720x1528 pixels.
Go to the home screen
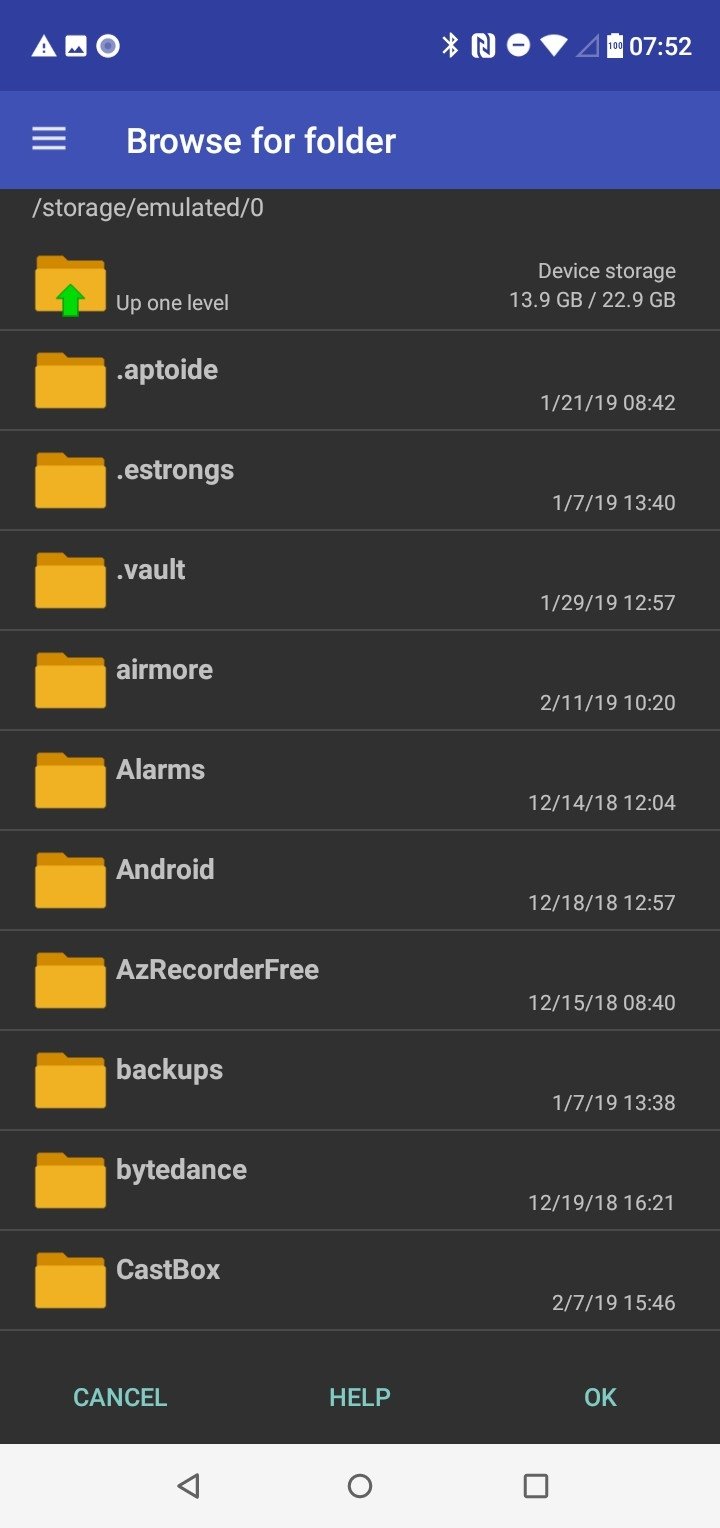360,1486
